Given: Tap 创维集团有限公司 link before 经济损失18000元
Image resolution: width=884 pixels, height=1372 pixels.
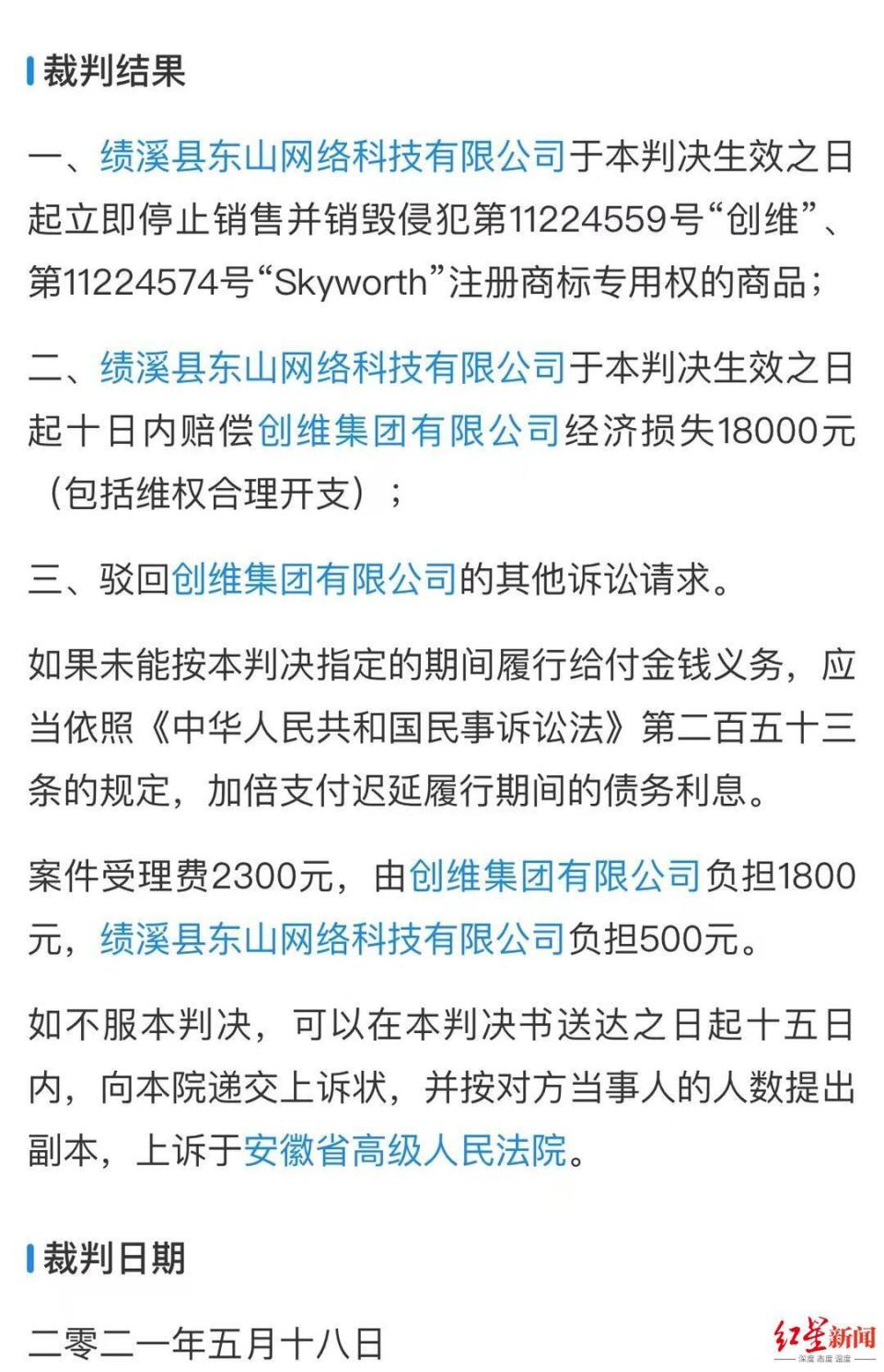Looking at the screenshot, I should point(409,431).
